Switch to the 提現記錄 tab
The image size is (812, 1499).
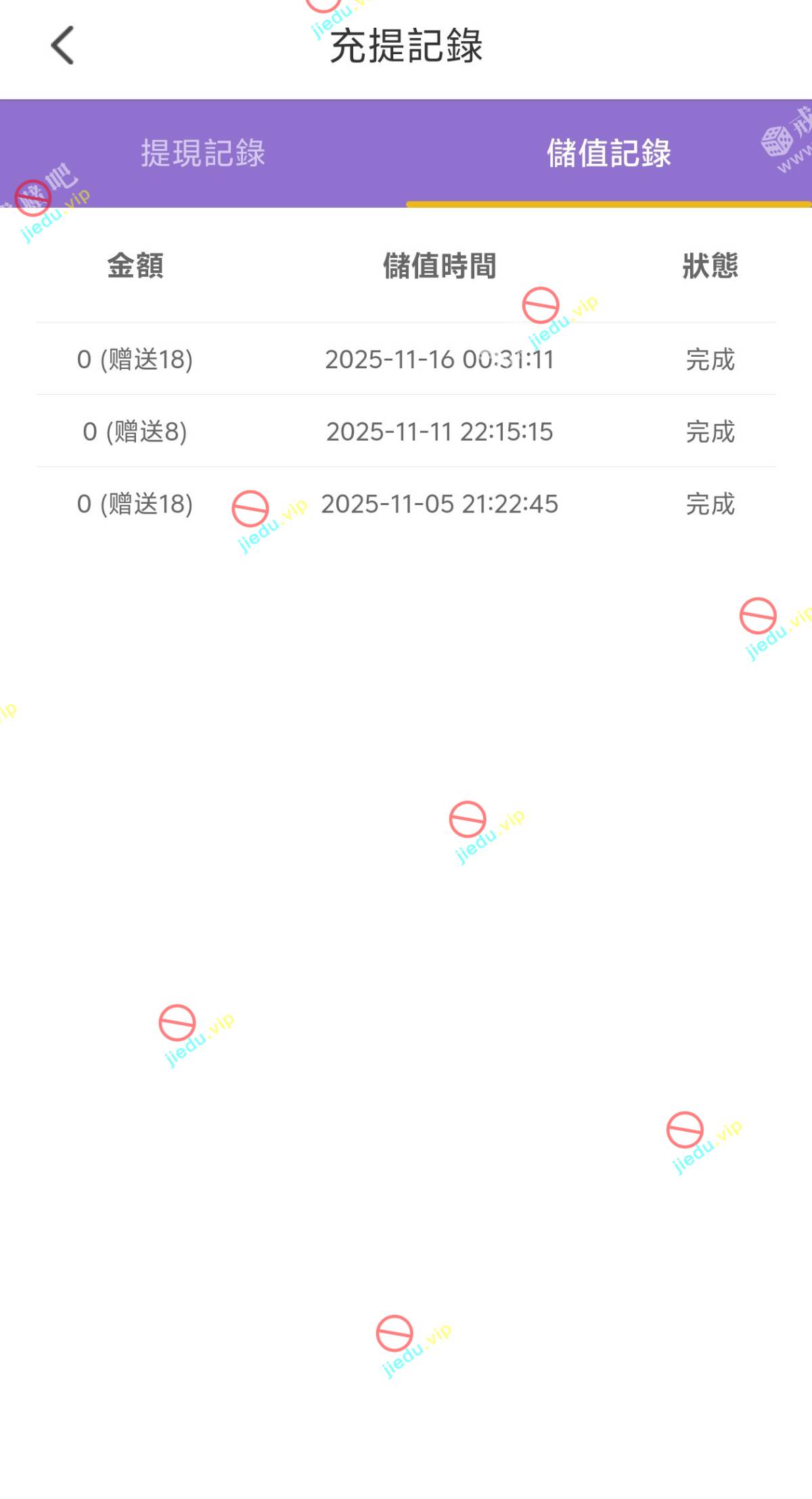click(x=203, y=153)
